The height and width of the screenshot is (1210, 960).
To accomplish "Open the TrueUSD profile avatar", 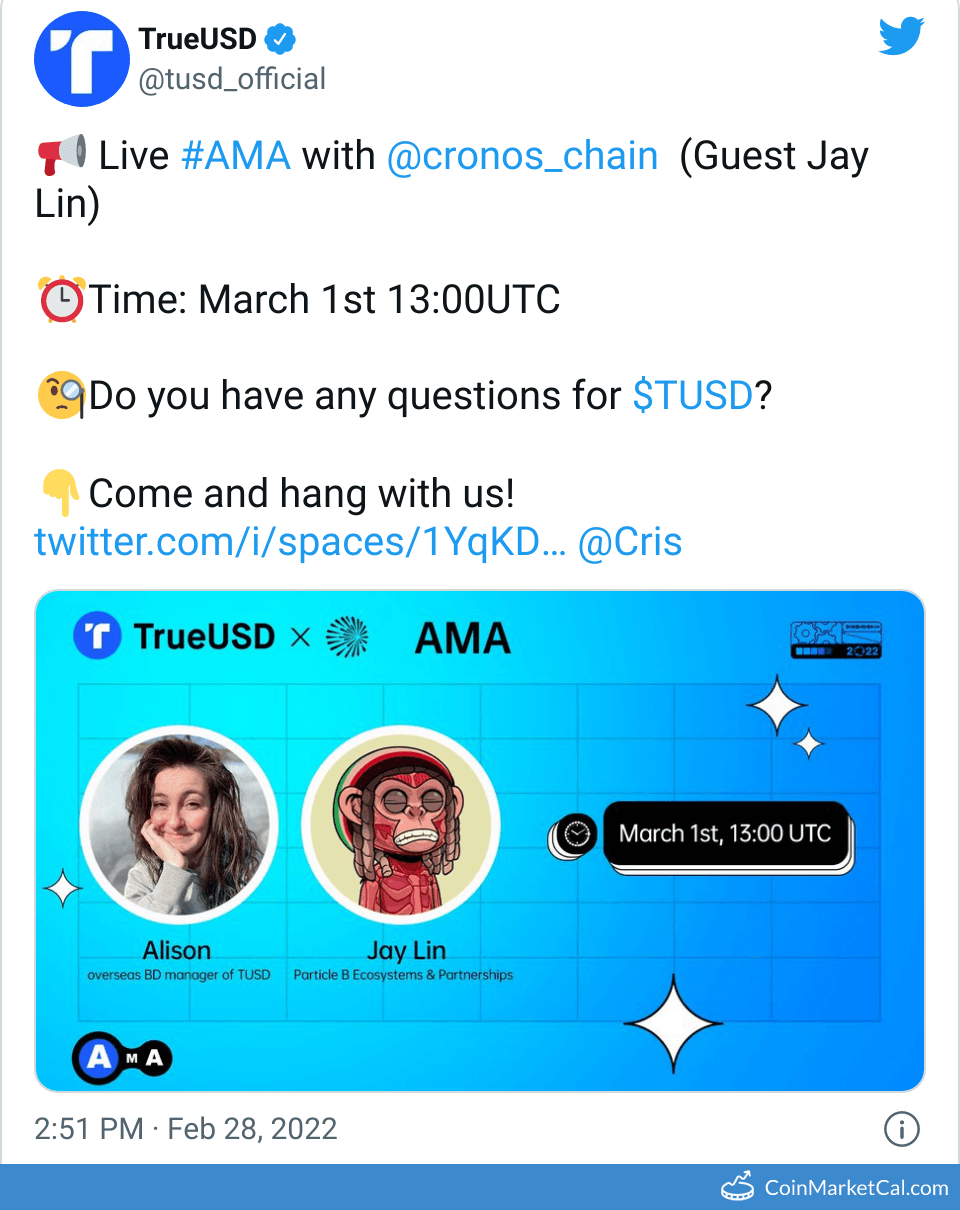I will click(81, 60).
